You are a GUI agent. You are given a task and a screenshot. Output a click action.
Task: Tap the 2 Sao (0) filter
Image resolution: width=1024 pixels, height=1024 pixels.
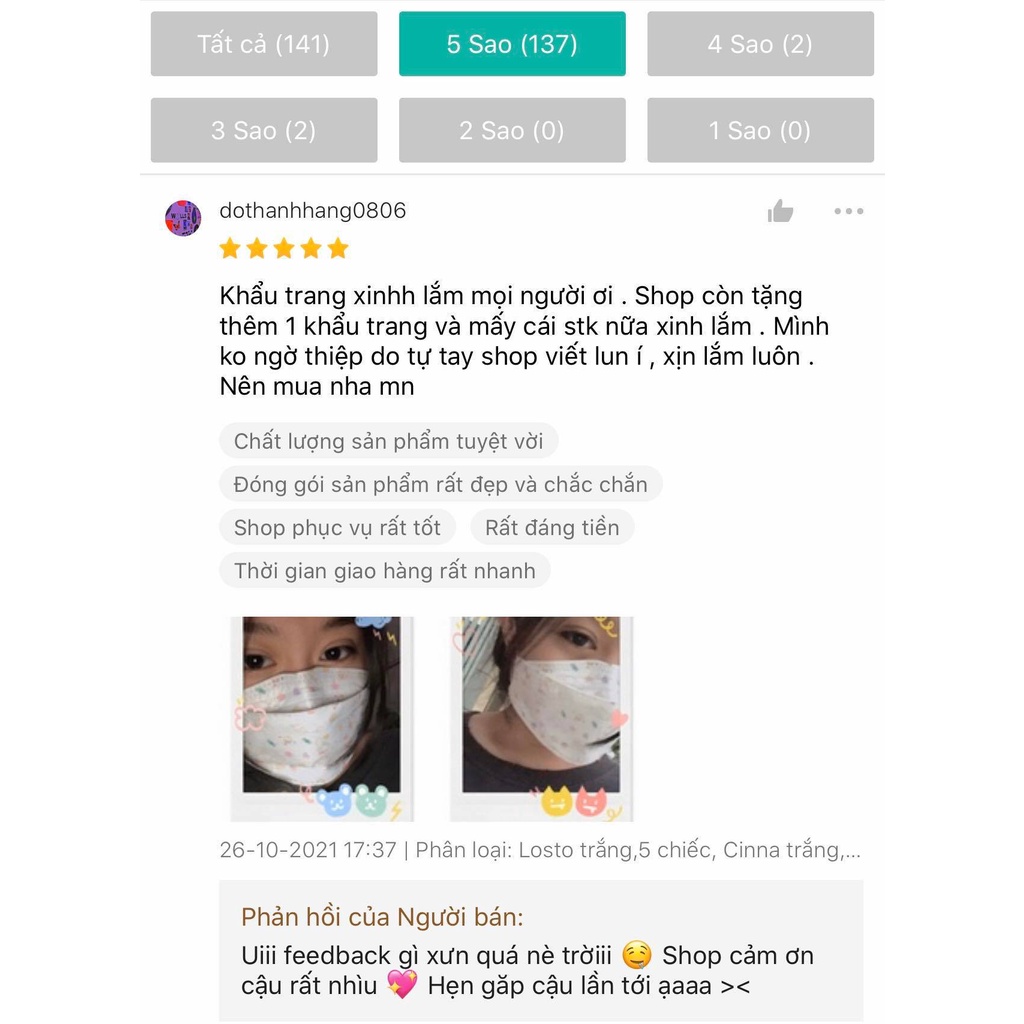[512, 130]
